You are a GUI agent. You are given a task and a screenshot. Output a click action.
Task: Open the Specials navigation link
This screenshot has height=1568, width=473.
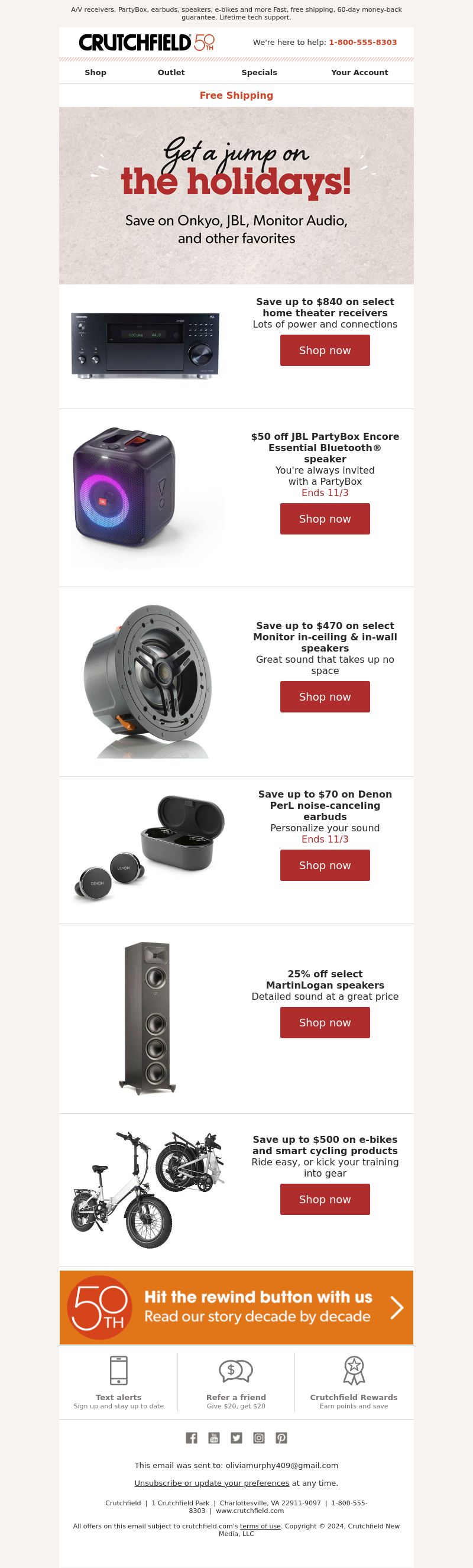260,73
